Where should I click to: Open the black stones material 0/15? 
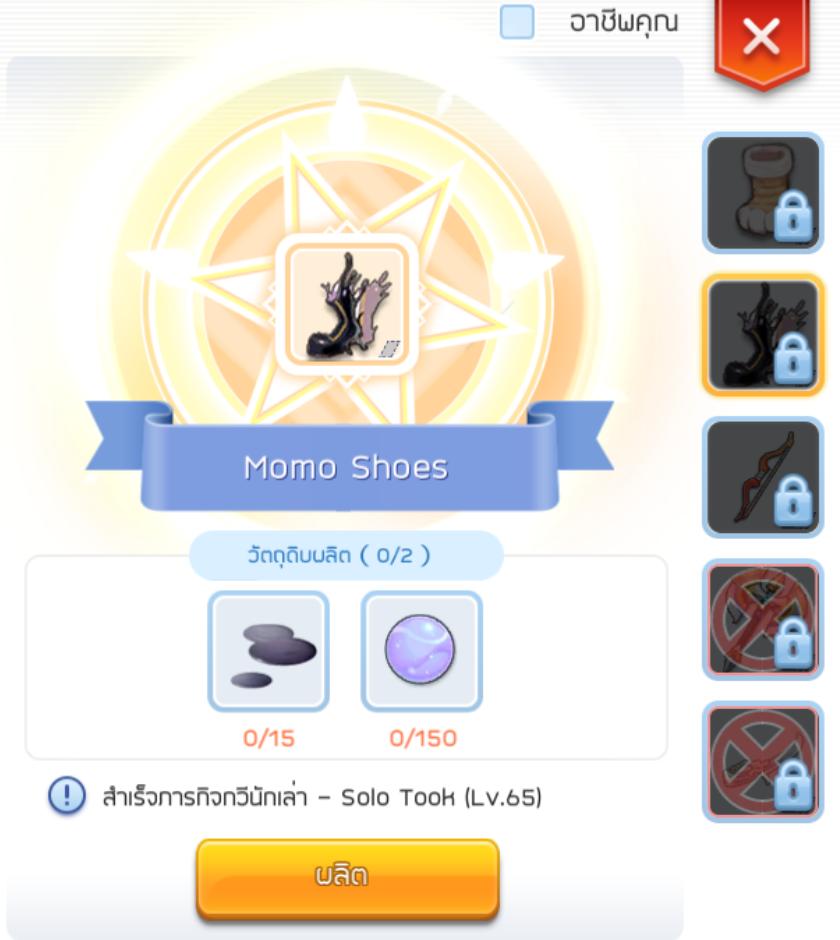[268, 652]
